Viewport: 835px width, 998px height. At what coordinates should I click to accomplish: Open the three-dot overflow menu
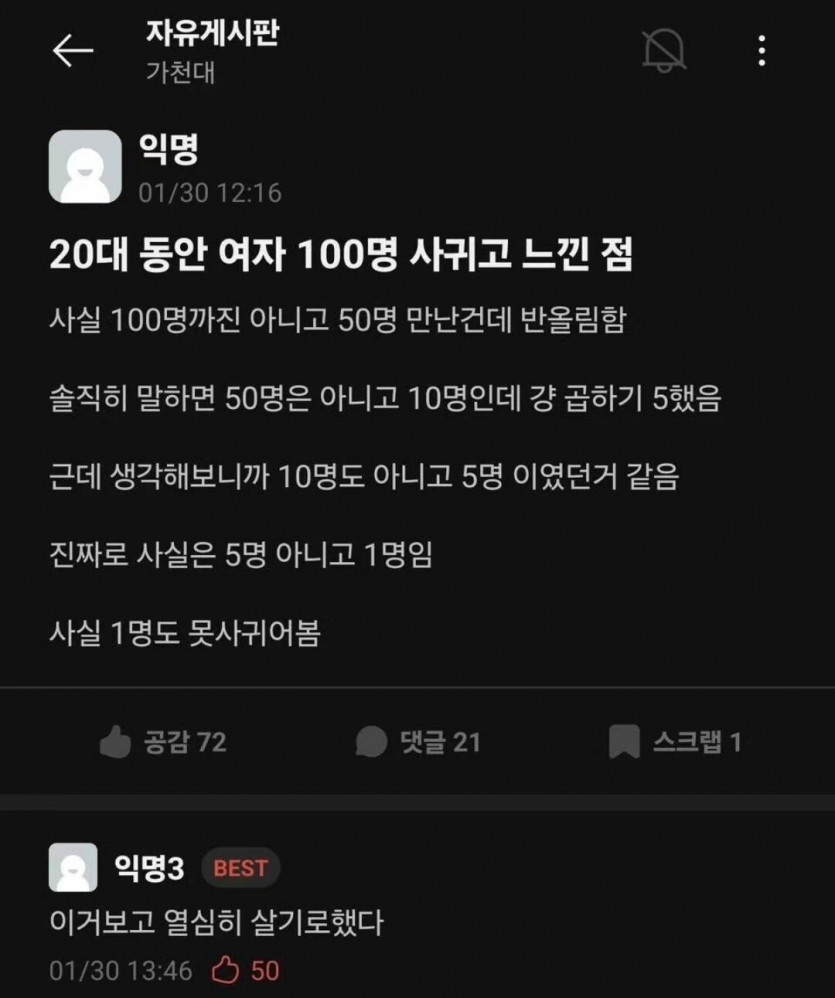pos(762,51)
